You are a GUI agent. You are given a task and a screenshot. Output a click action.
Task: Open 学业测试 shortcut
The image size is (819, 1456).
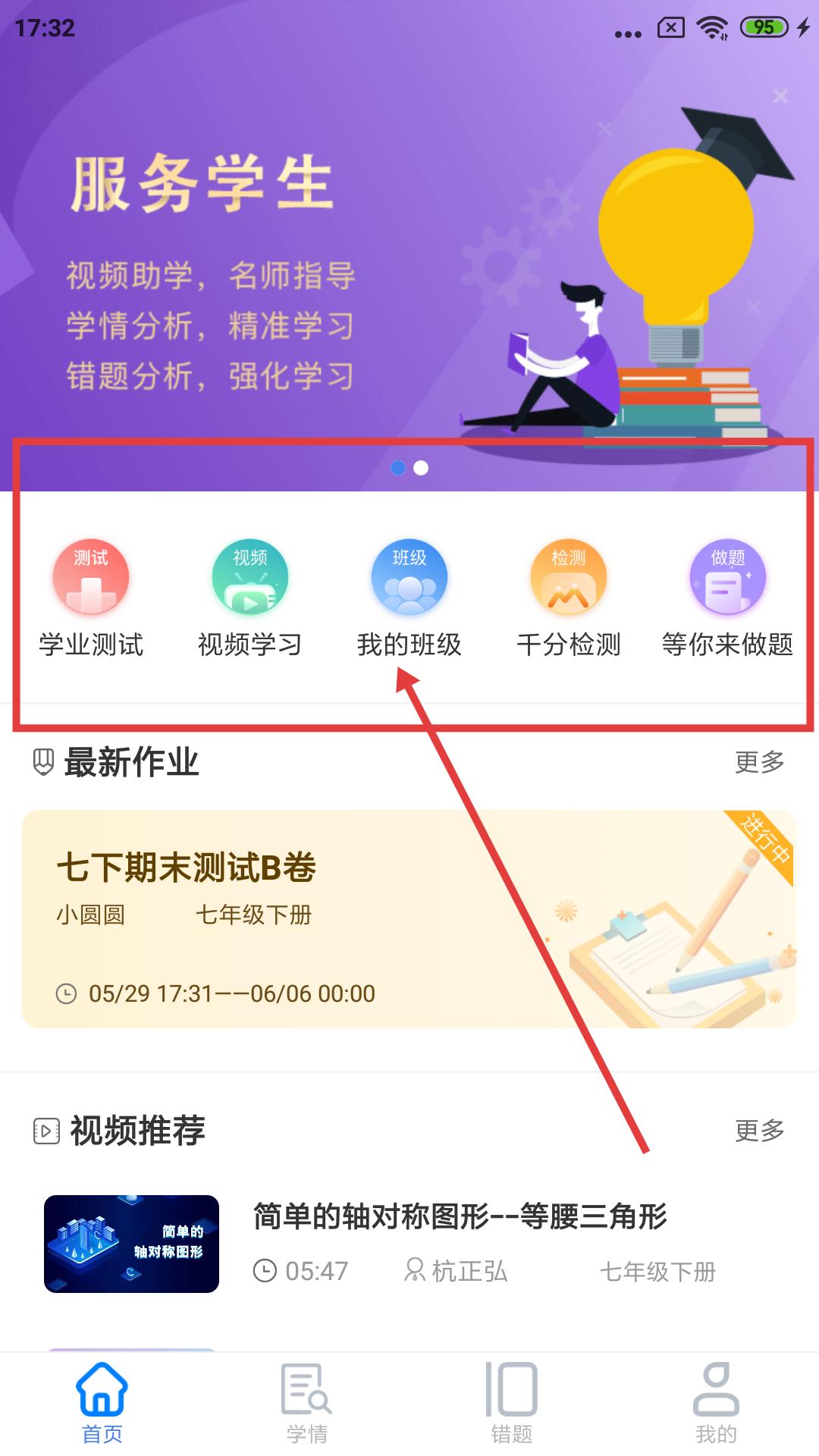(91, 597)
